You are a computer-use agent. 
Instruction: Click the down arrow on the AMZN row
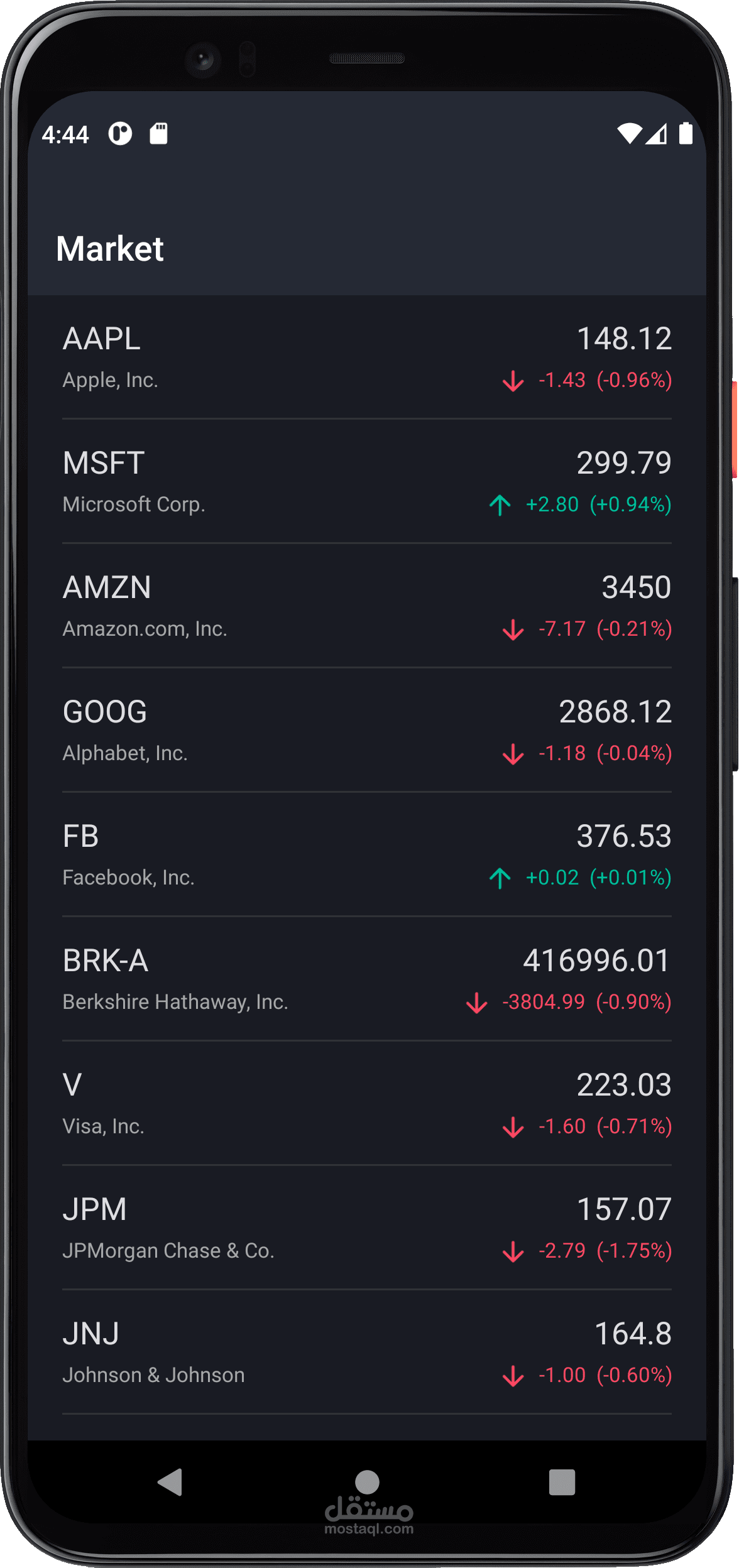tap(513, 628)
